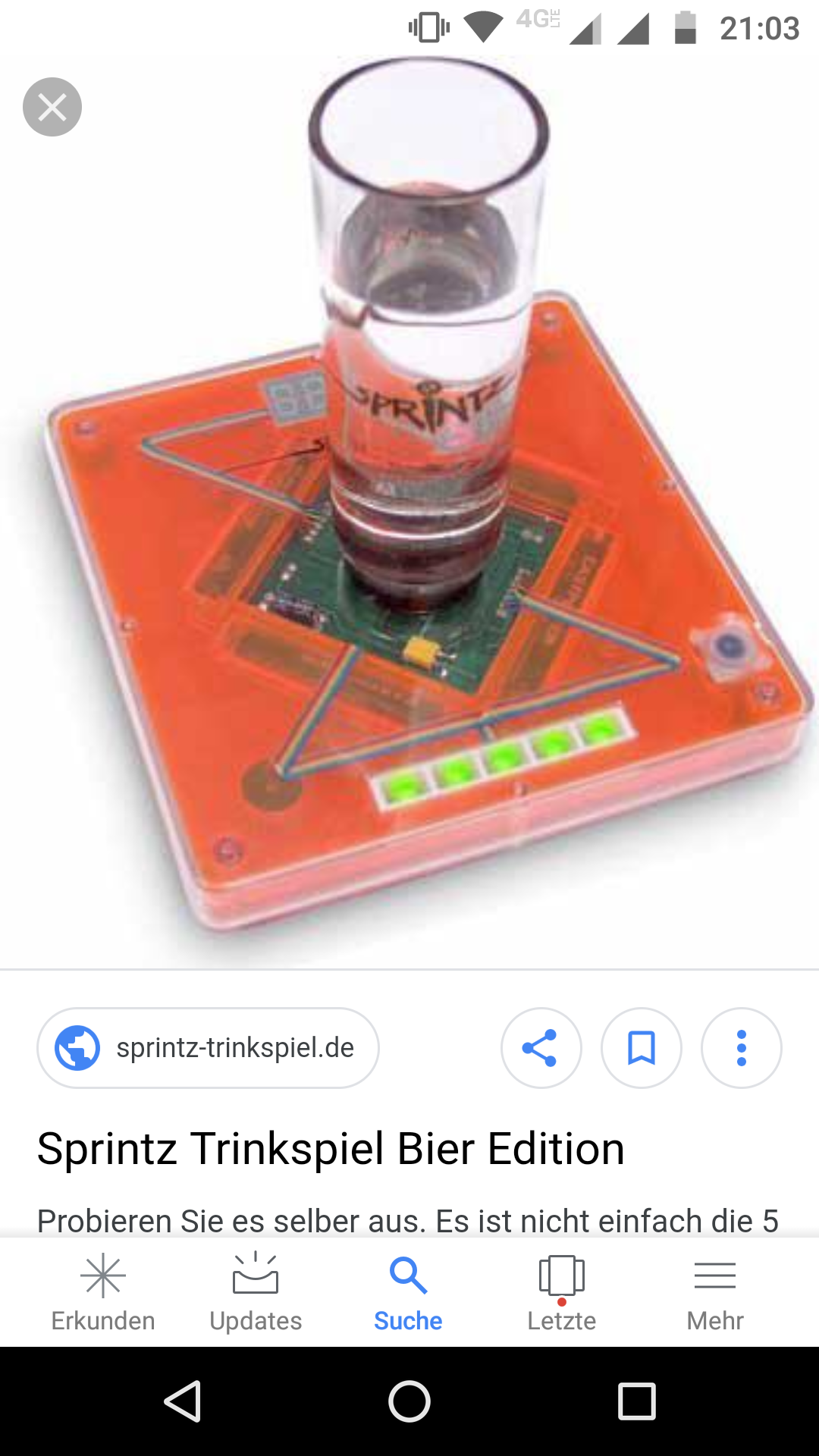Switch to the Erkunden tab
Viewport: 819px width, 1456px height.
coord(103,1292)
